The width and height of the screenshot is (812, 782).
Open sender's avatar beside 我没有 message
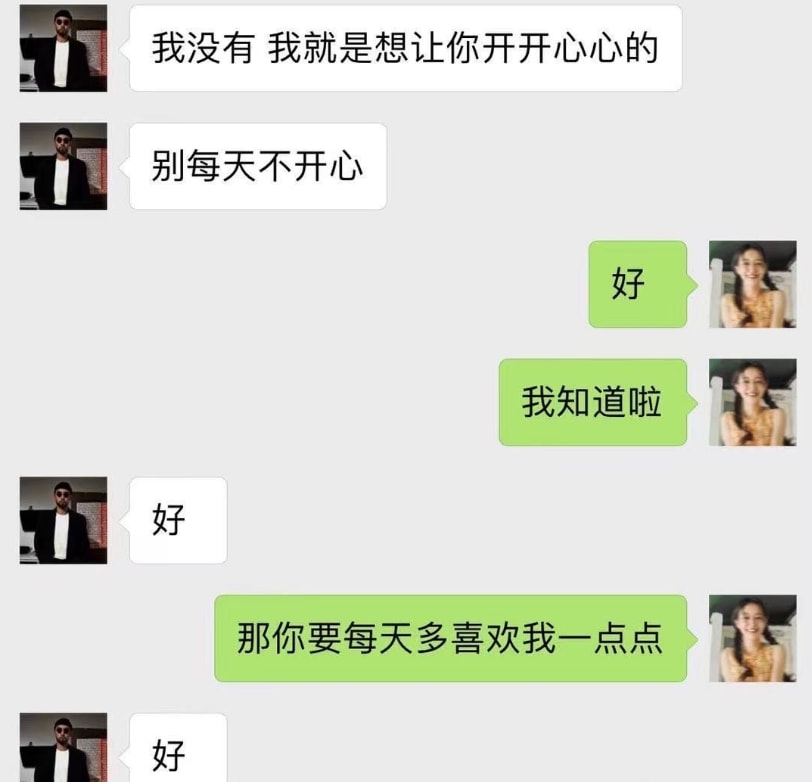coord(63,48)
